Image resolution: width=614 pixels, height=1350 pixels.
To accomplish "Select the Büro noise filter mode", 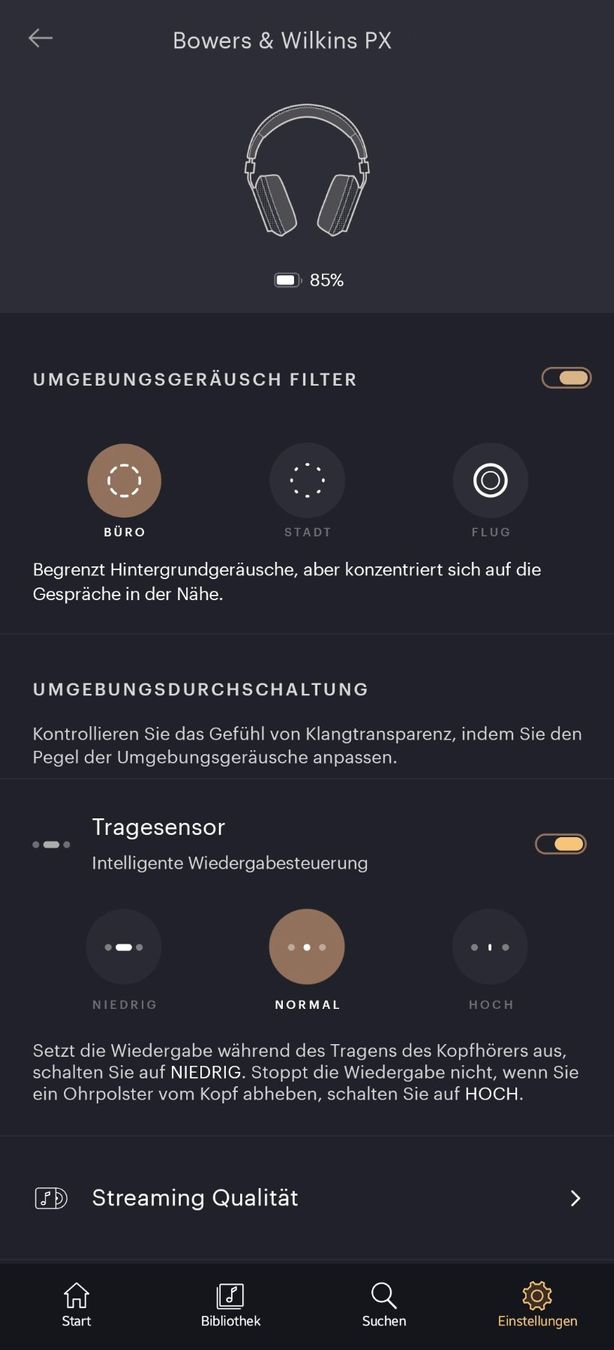I will (x=124, y=480).
